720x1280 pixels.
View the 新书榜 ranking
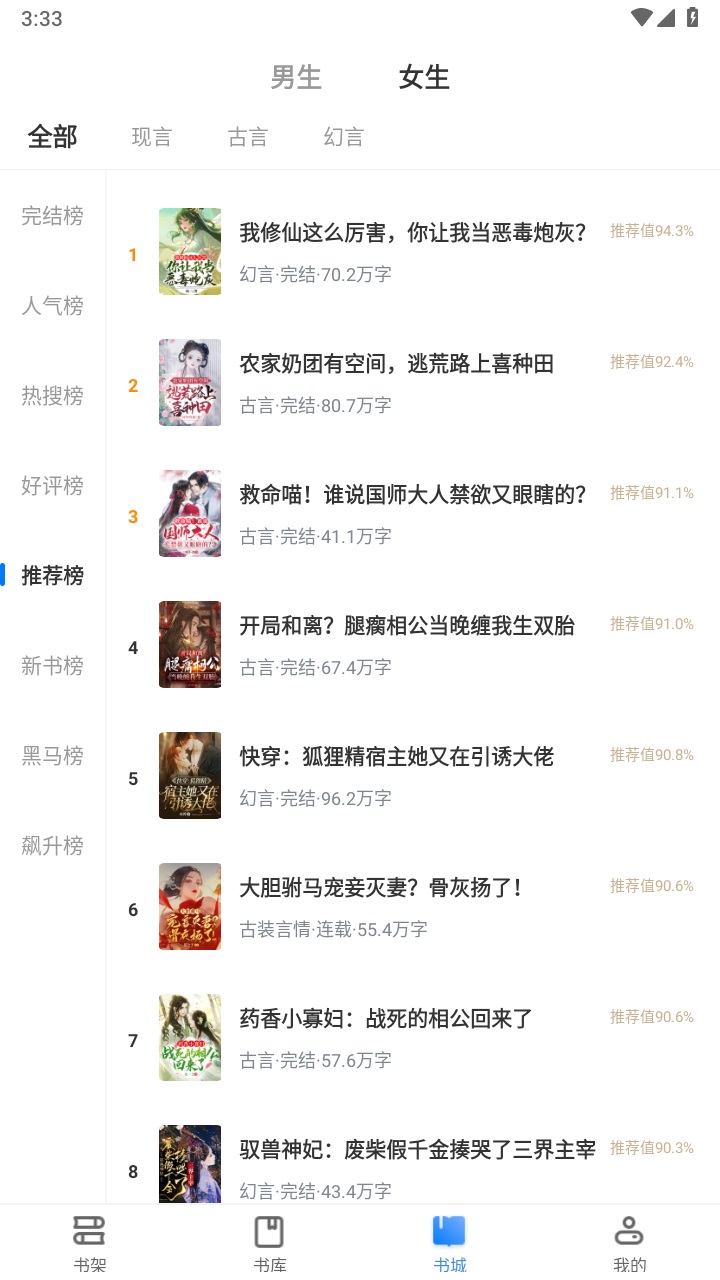point(53,666)
